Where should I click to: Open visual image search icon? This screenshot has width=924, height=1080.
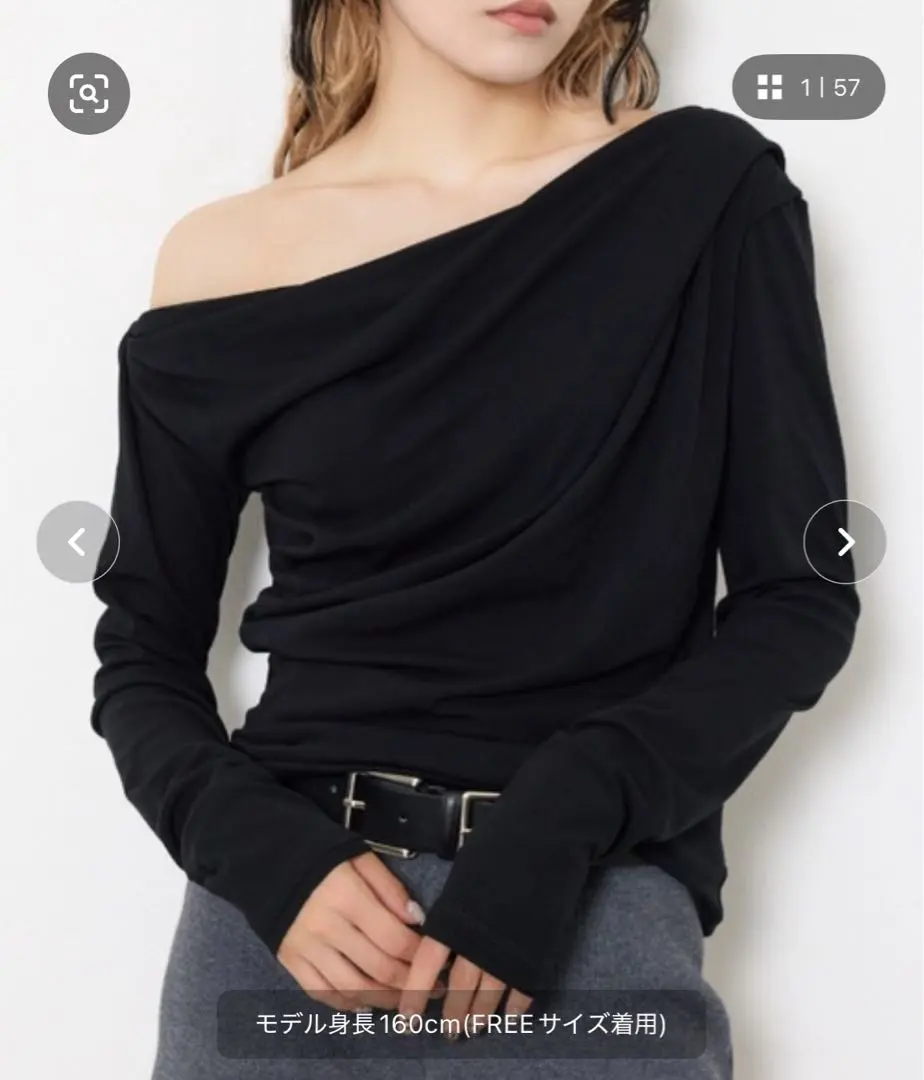(x=89, y=94)
